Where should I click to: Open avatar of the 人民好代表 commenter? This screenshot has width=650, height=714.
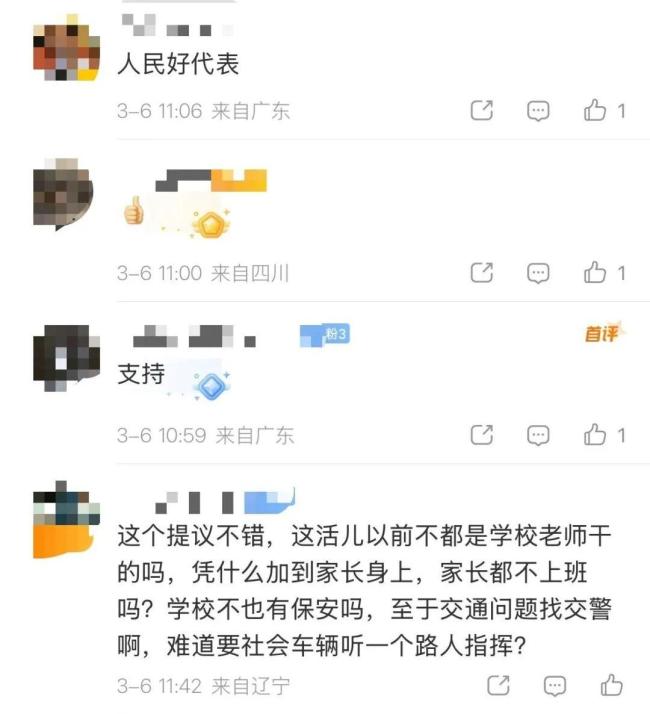click(x=66, y=47)
